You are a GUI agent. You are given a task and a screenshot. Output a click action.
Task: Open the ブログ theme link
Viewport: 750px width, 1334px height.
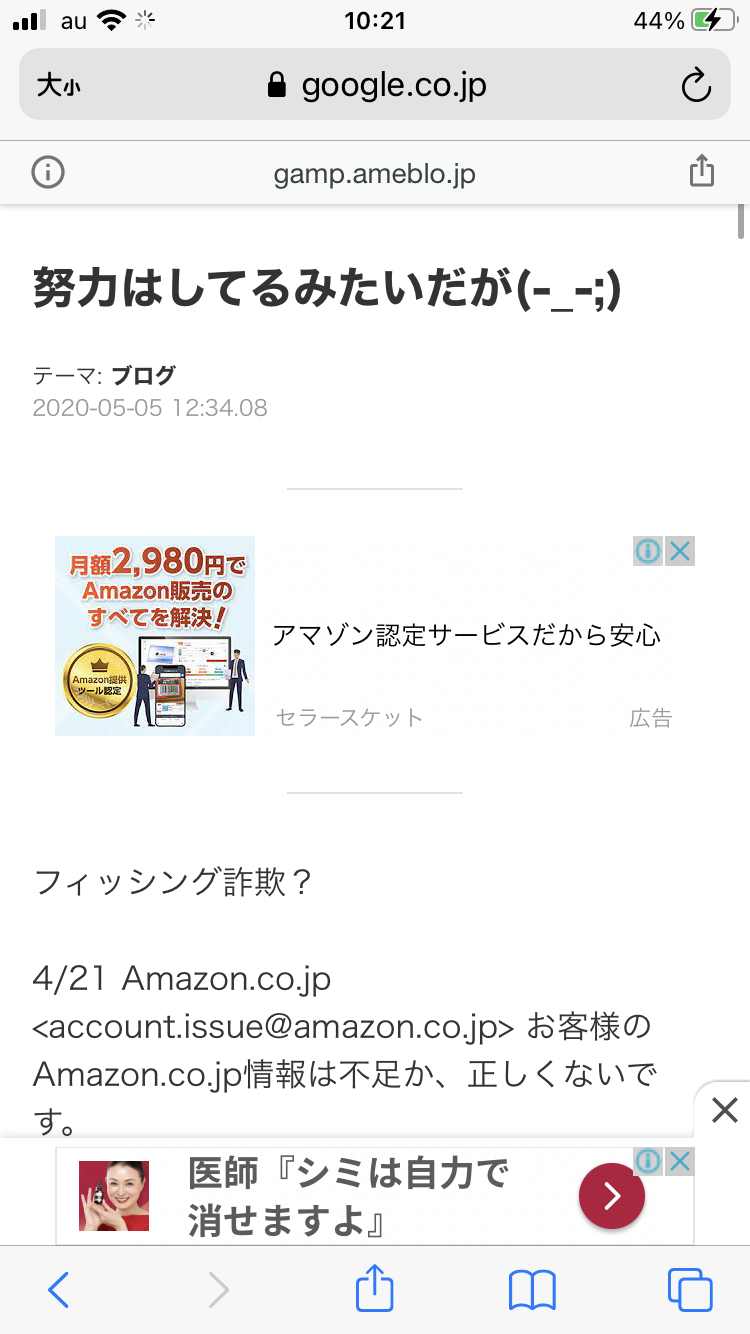(x=143, y=376)
